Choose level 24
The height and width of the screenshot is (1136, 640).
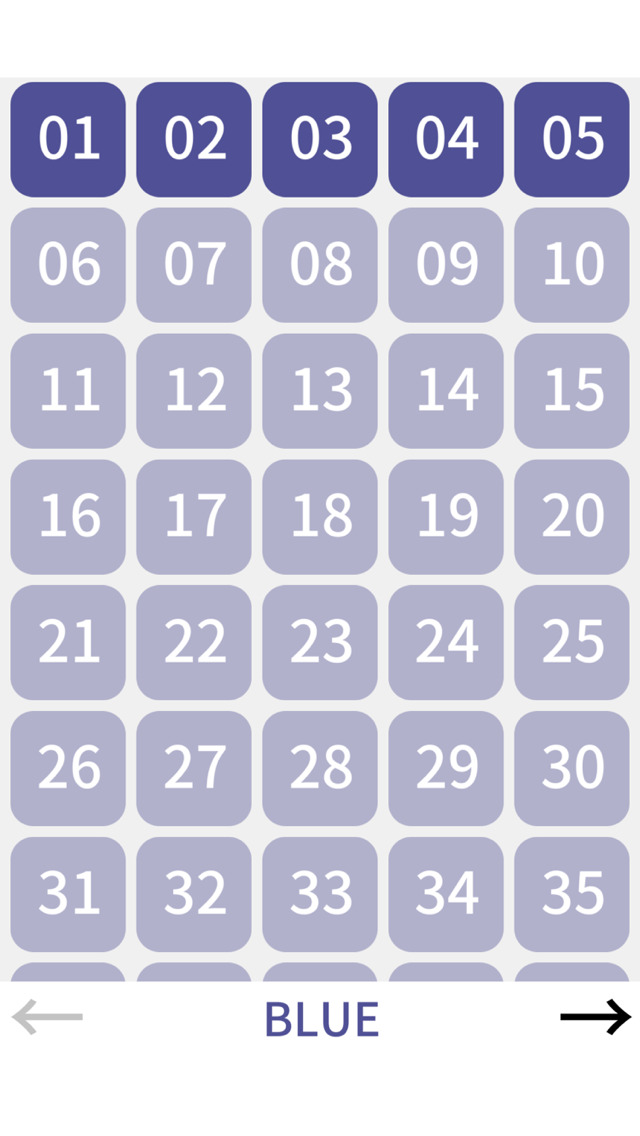[x=446, y=643]
